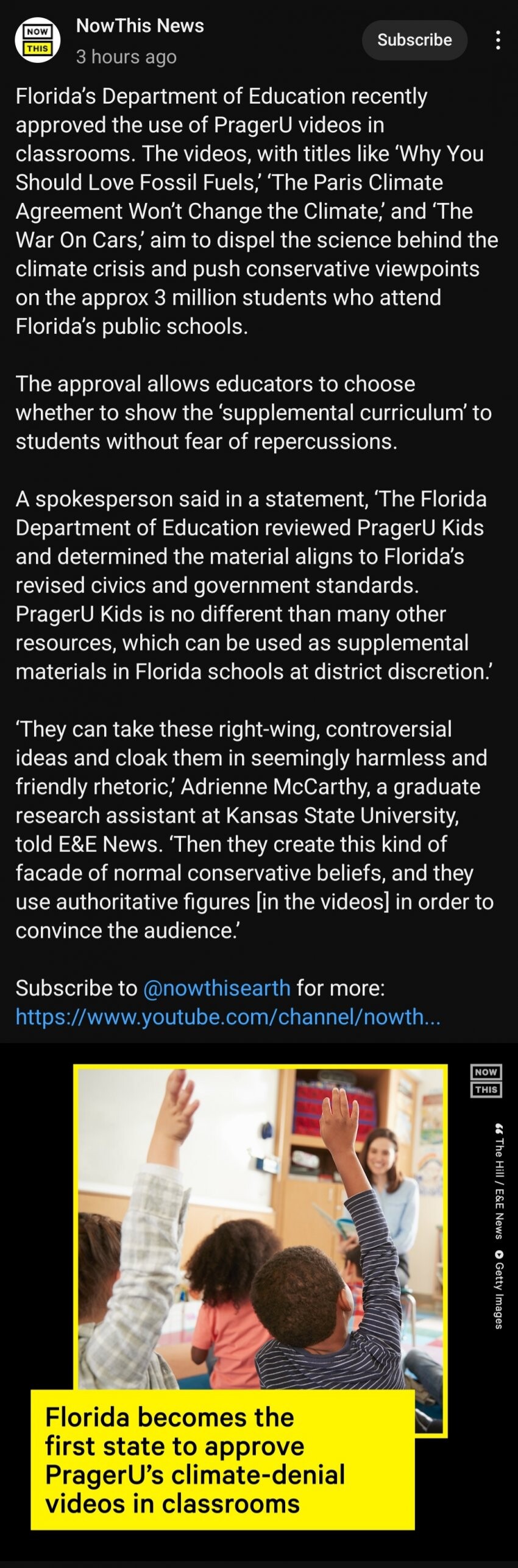Open NowThis News channel avatar
This screenshot has height=1568, width=518.
coord(37,40)
